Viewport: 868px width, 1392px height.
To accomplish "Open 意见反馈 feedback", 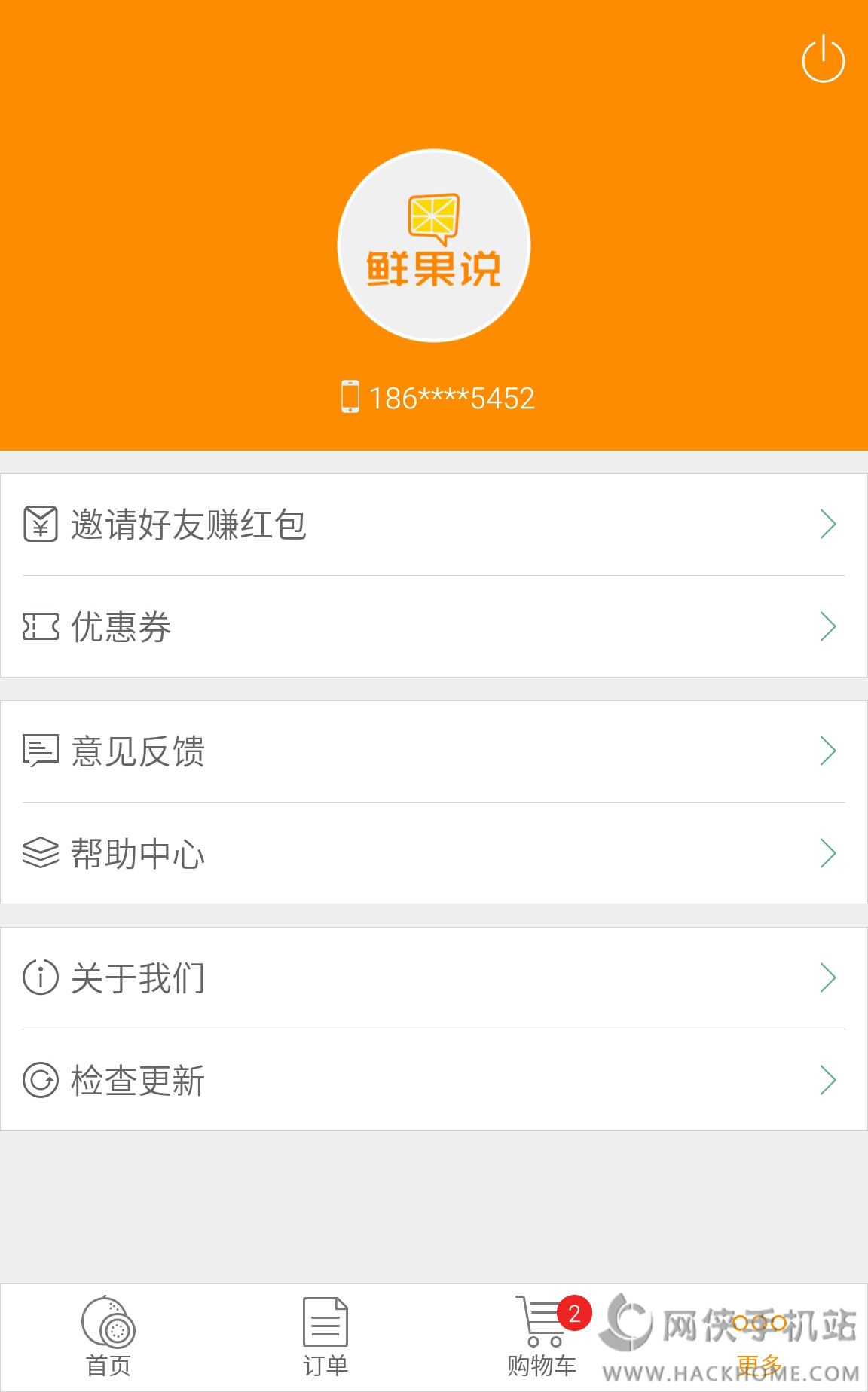I will (434, 751).
